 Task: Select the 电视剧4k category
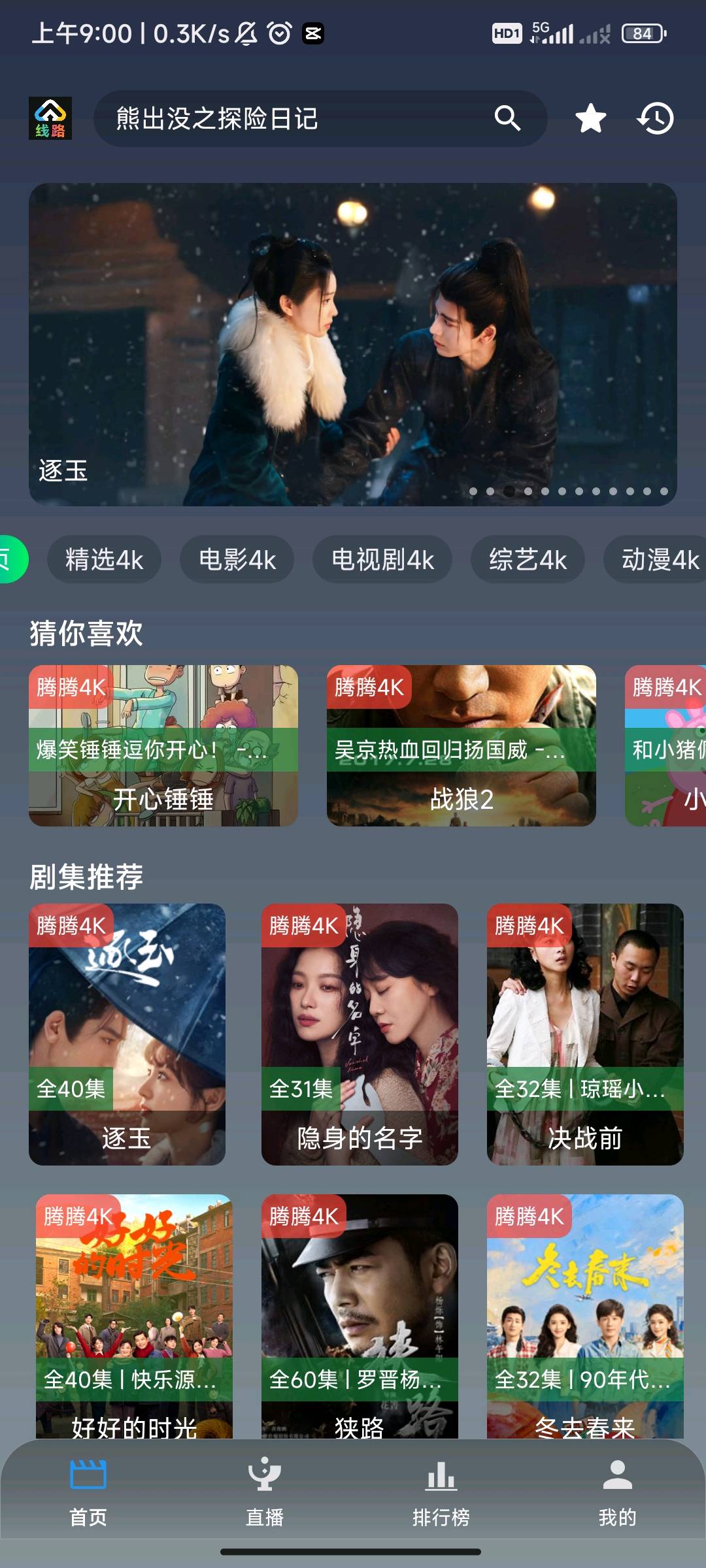[382, 560]
